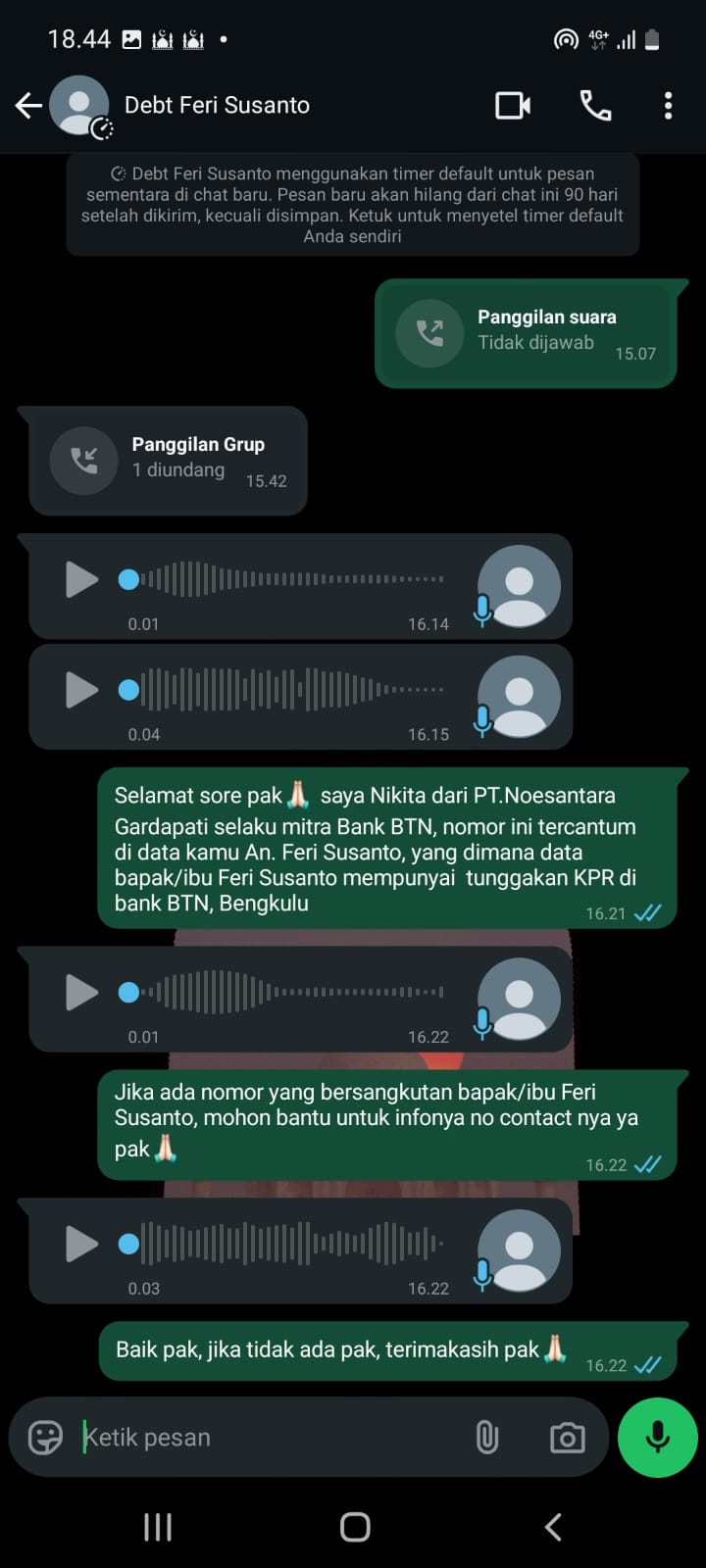Attach a file with the paperclip
The width and height of the screenshot is (706, 1568).
point(487,1438)
